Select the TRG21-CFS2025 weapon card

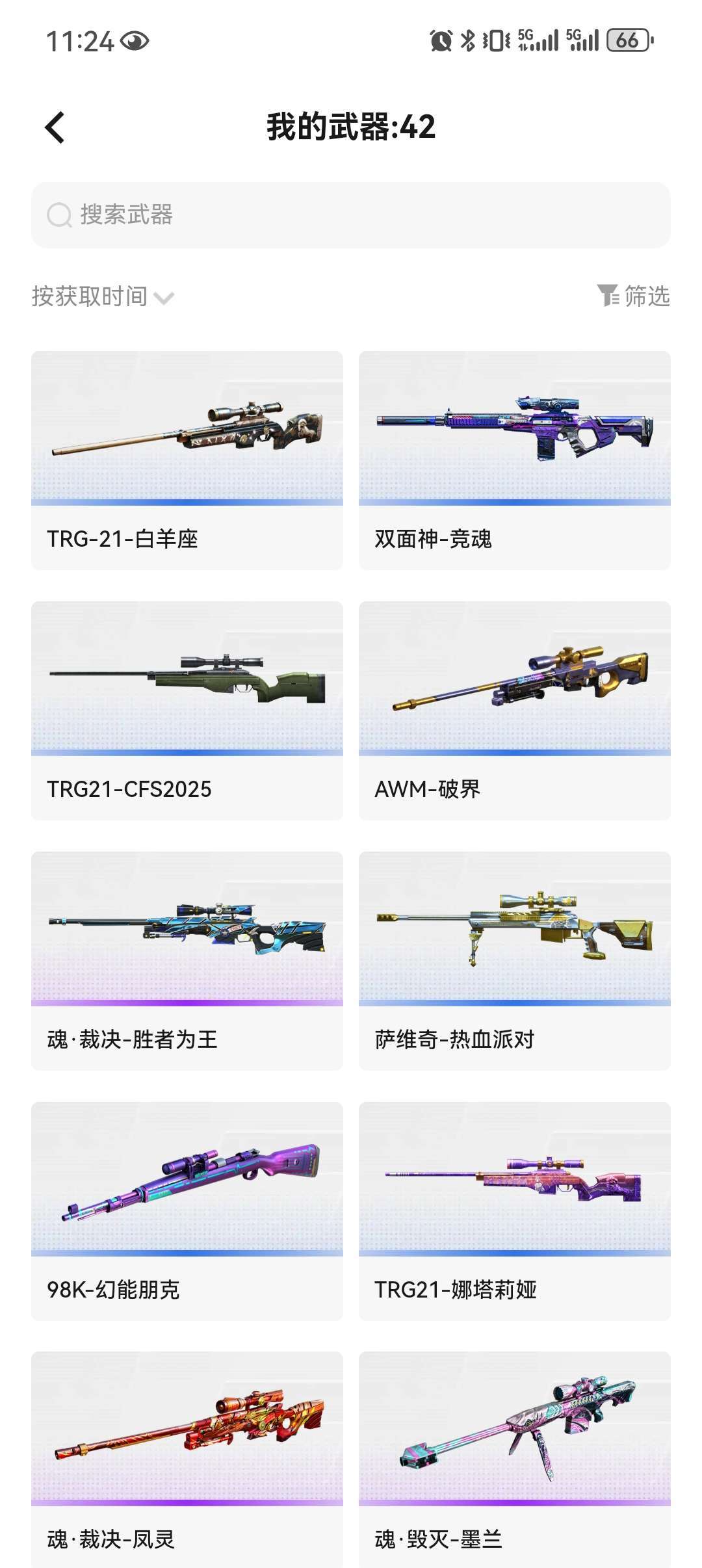click(x=187, y=711)
